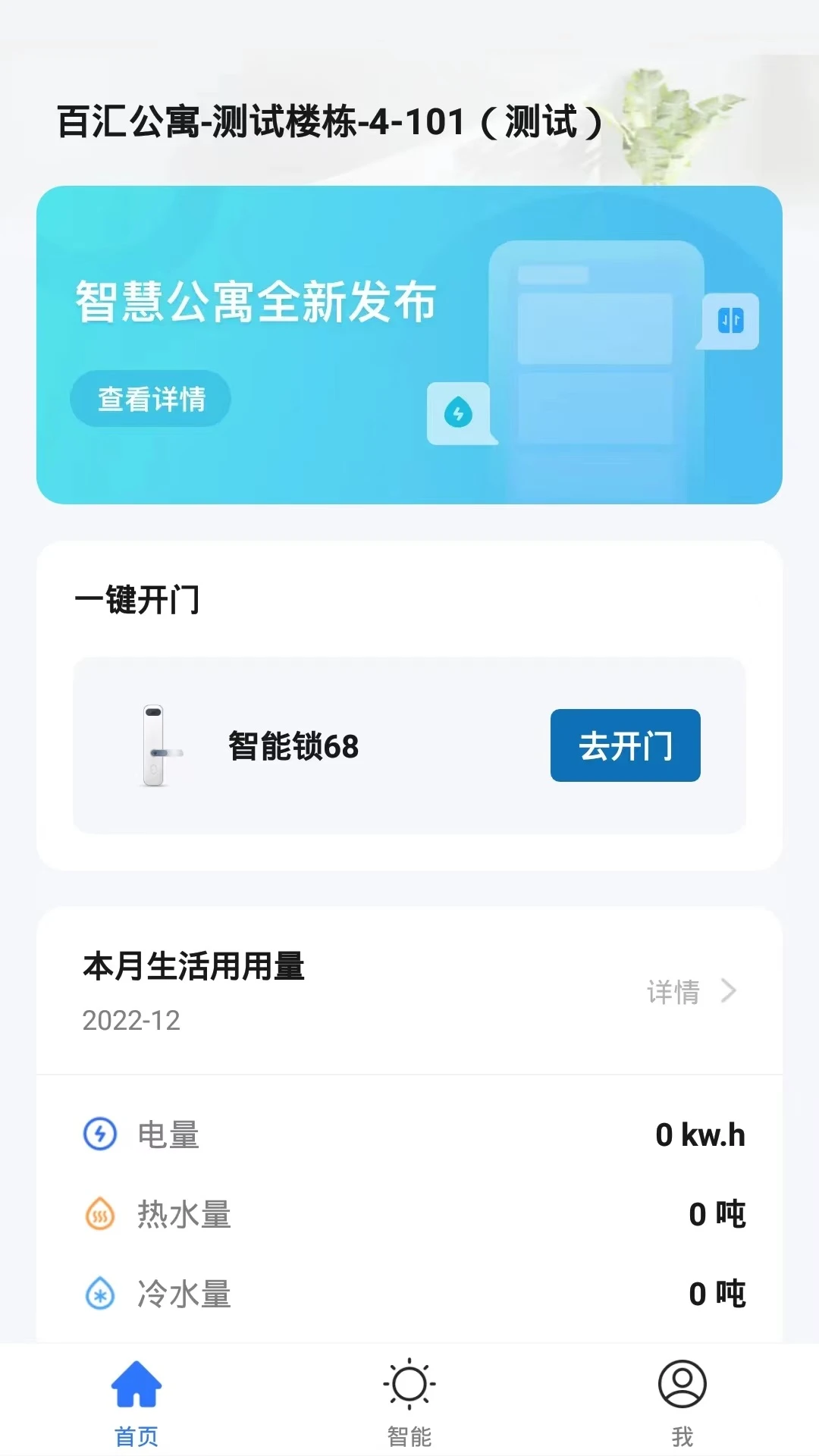The image size is (819, 1456).
Task: Click the water droplet icon on banner
Action: 458,413
